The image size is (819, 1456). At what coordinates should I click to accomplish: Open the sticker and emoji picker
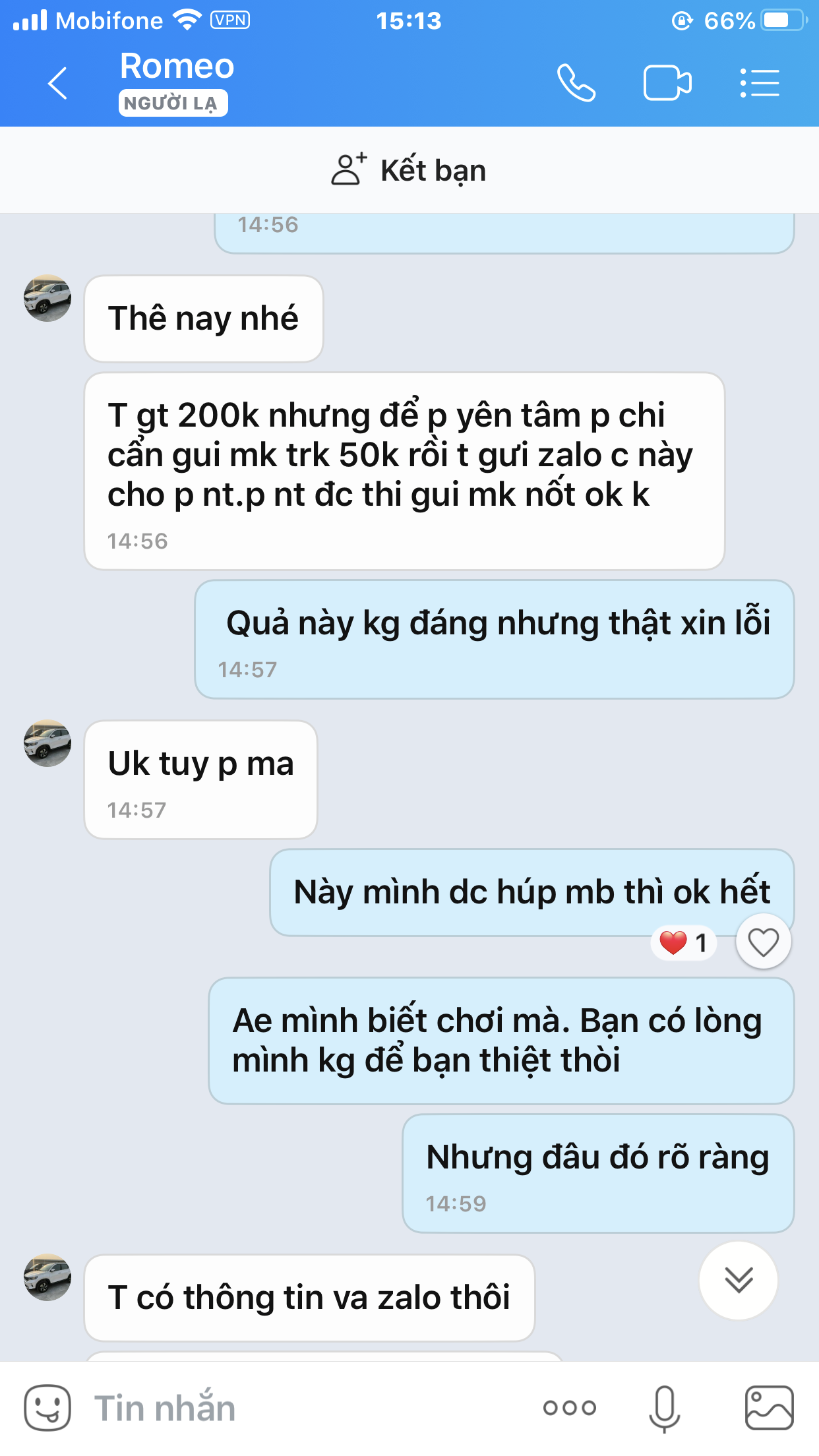click(x=47, y=1408)
